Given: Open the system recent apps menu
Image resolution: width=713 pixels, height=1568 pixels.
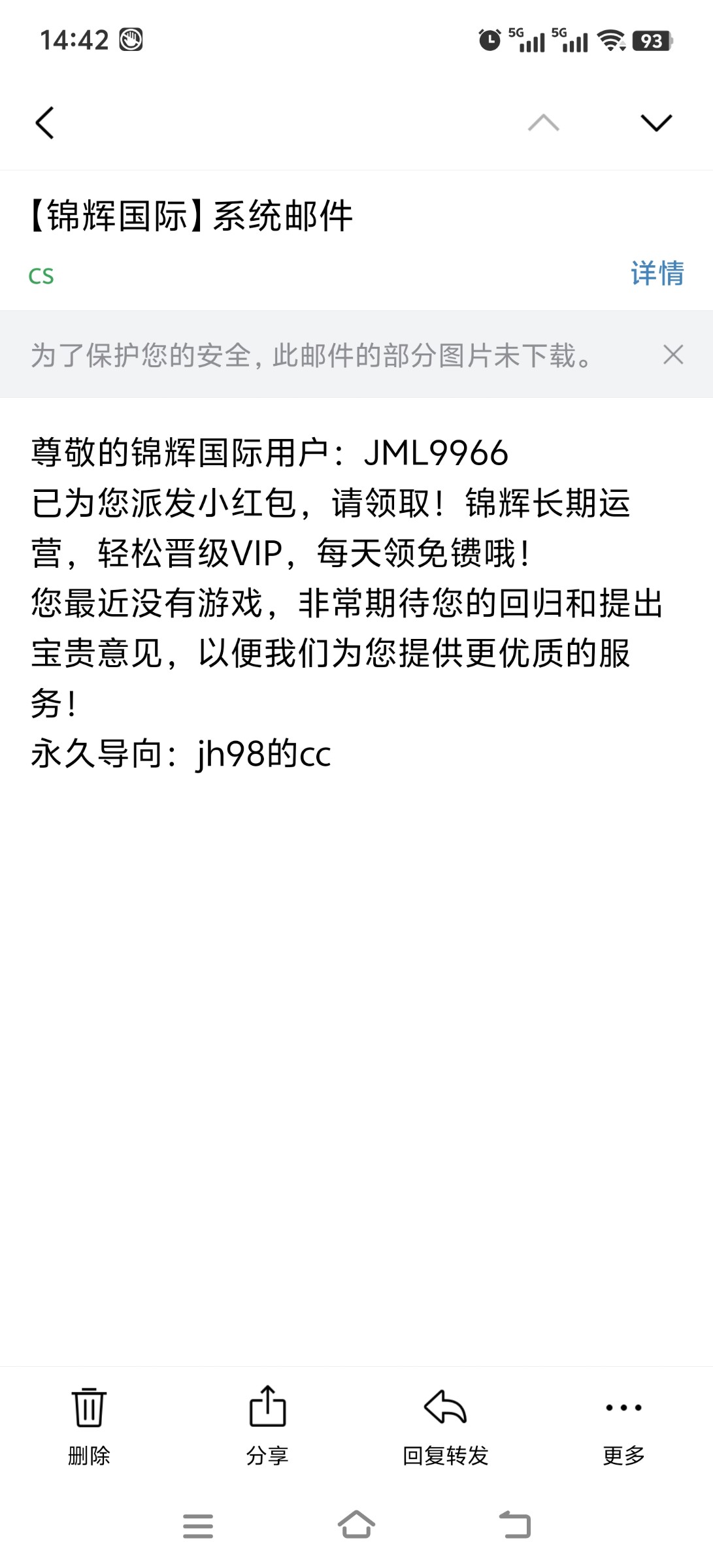Looking at the screenshot, I should click(198, 1526).
